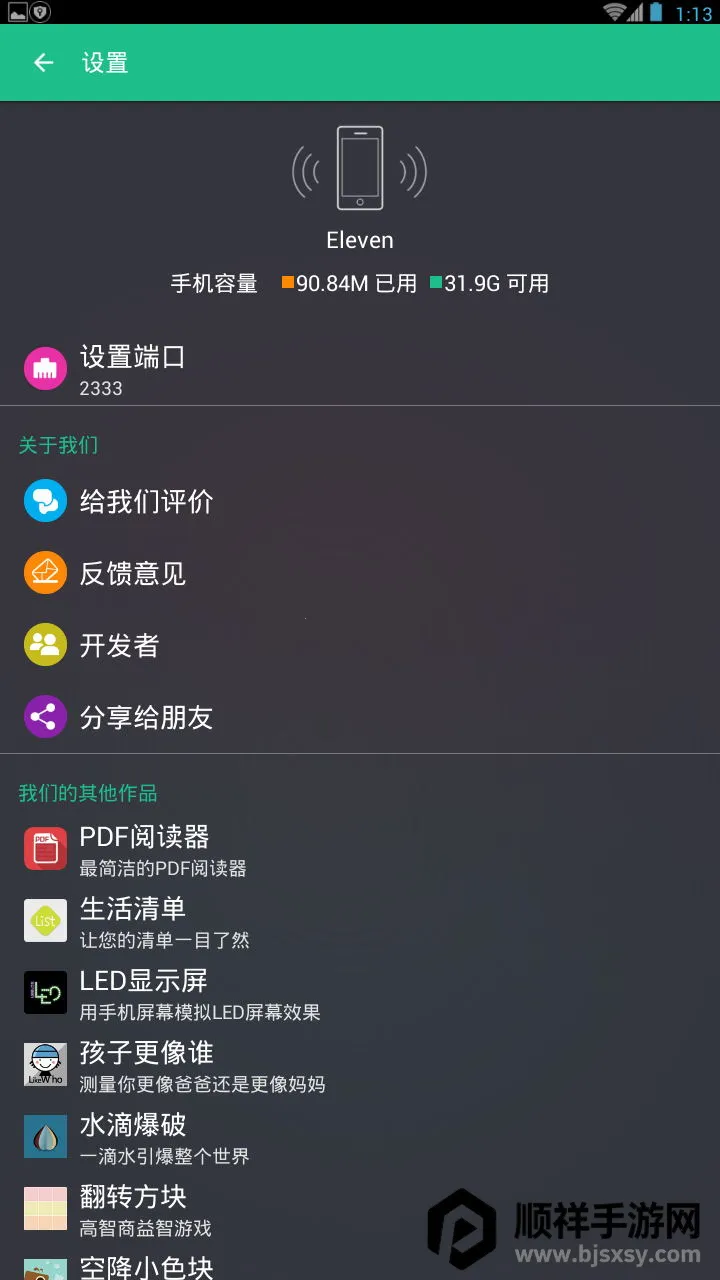Go back using the arrow next to 设置
Screen dimensions: 720x1280
[x=43, y=63]
